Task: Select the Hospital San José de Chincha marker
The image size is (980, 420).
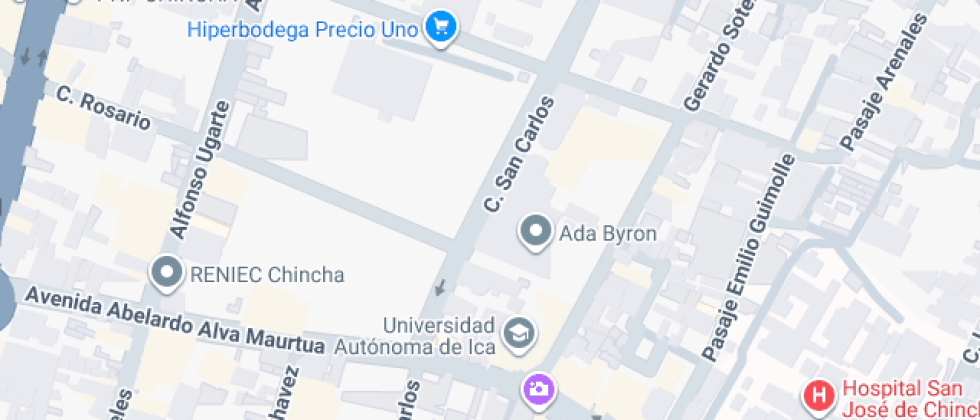Action: tap(820, 396)
